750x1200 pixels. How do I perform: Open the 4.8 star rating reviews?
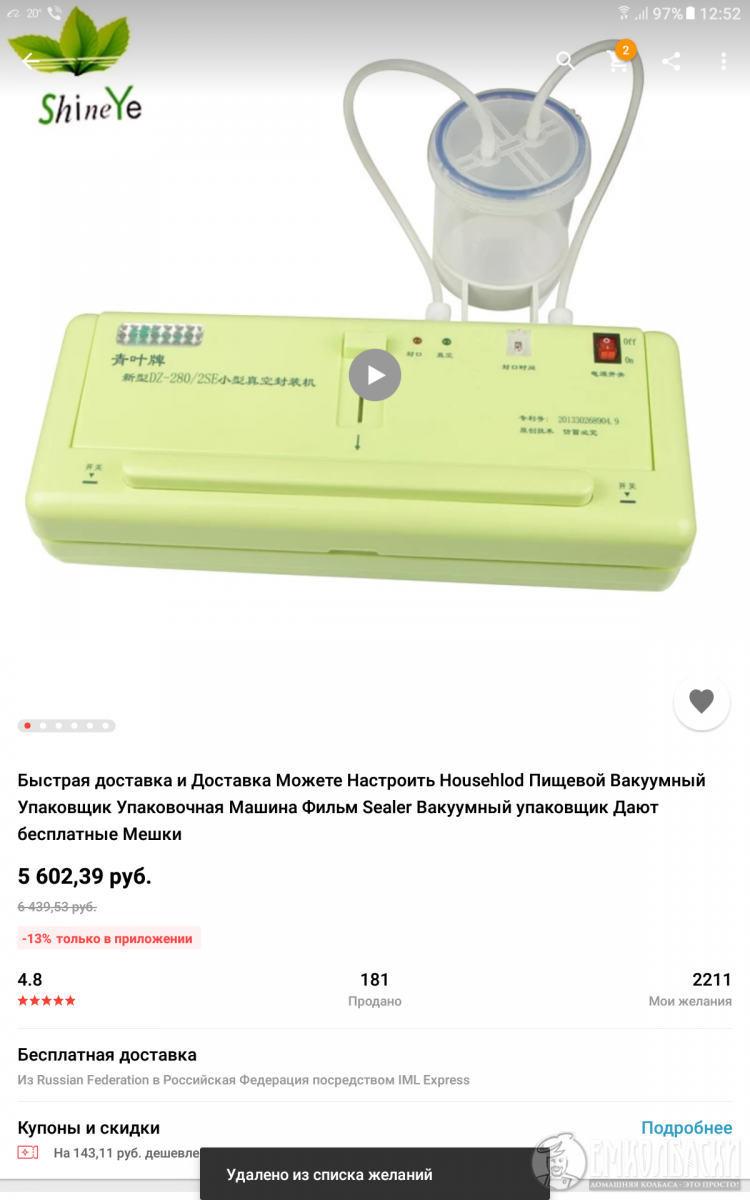pyautogui.click(x=46, y=988)
